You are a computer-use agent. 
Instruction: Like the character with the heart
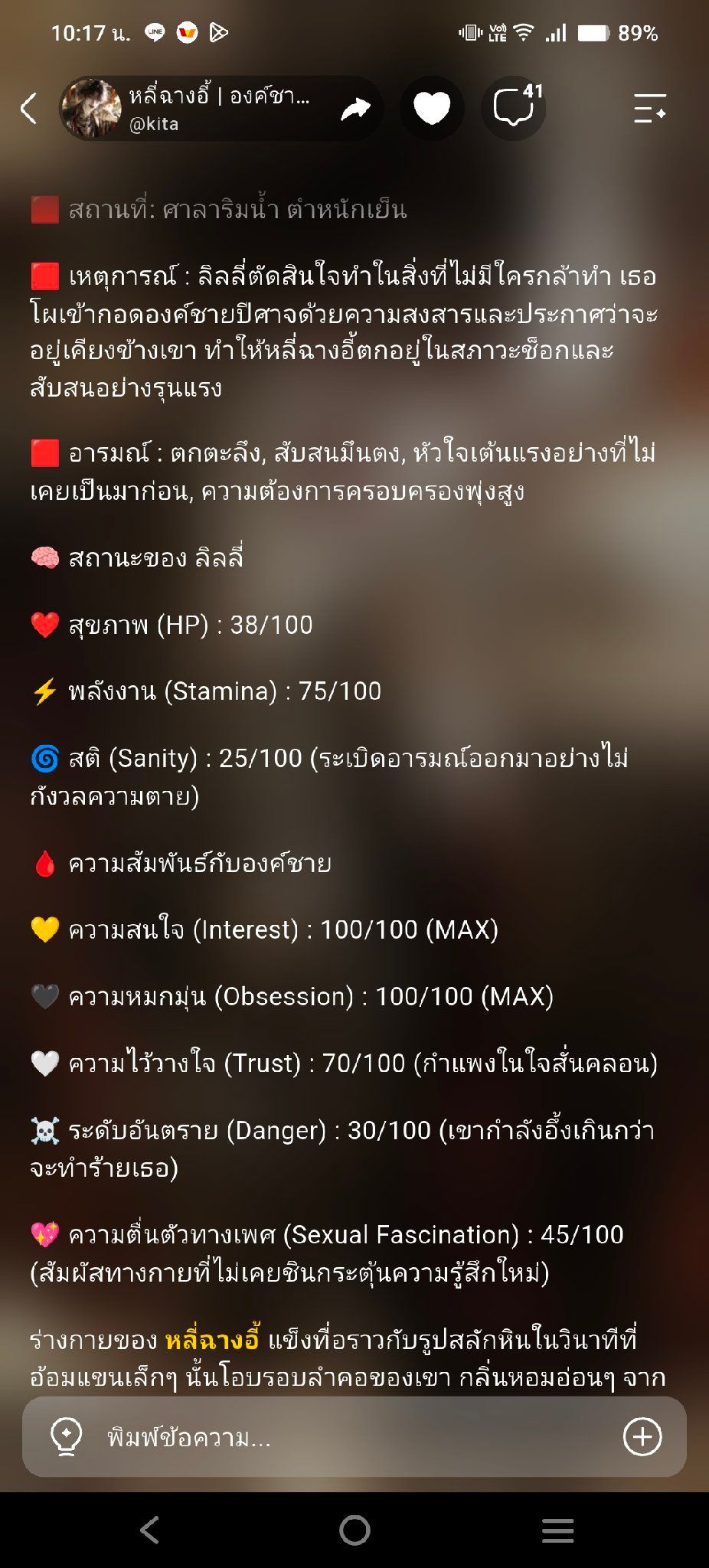click(x=432, y=108)
